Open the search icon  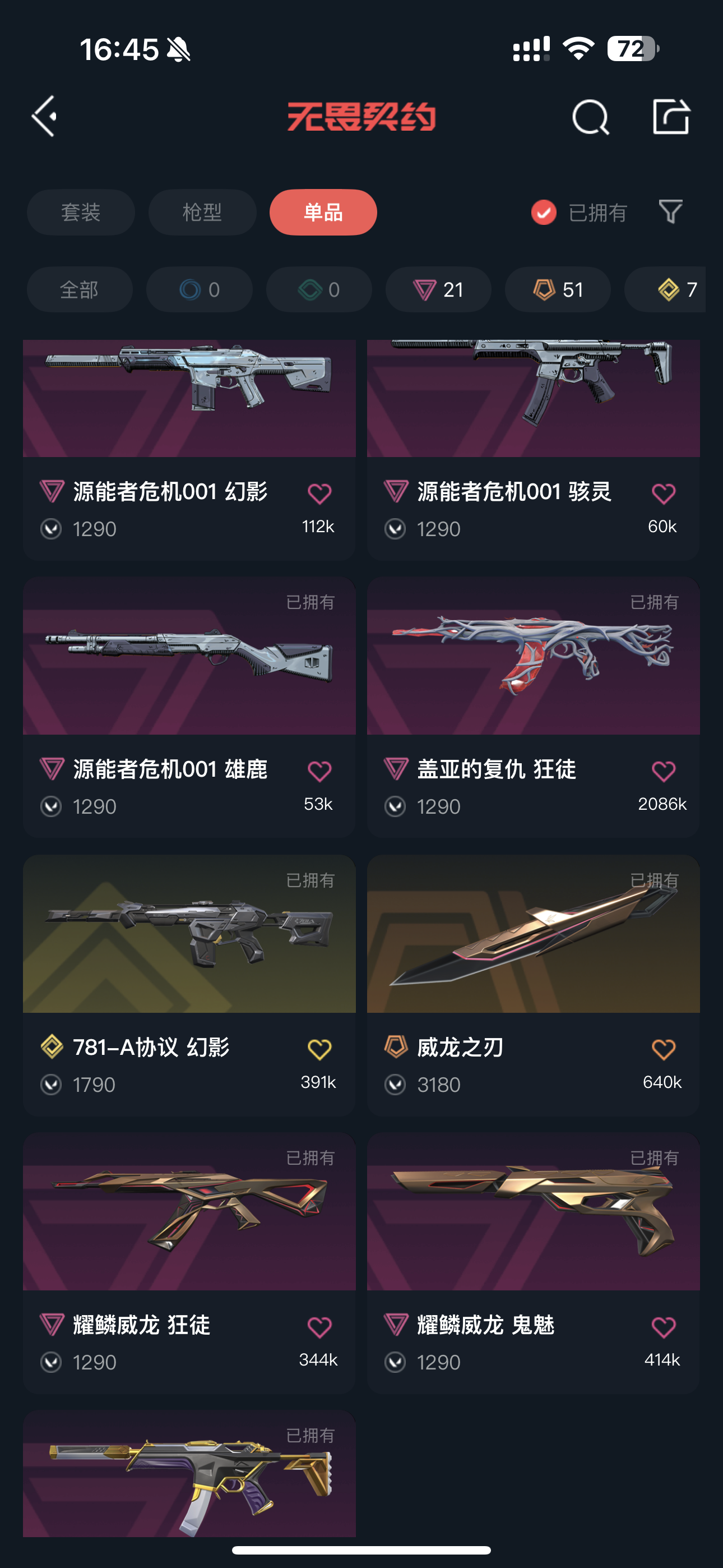(590, 116)
